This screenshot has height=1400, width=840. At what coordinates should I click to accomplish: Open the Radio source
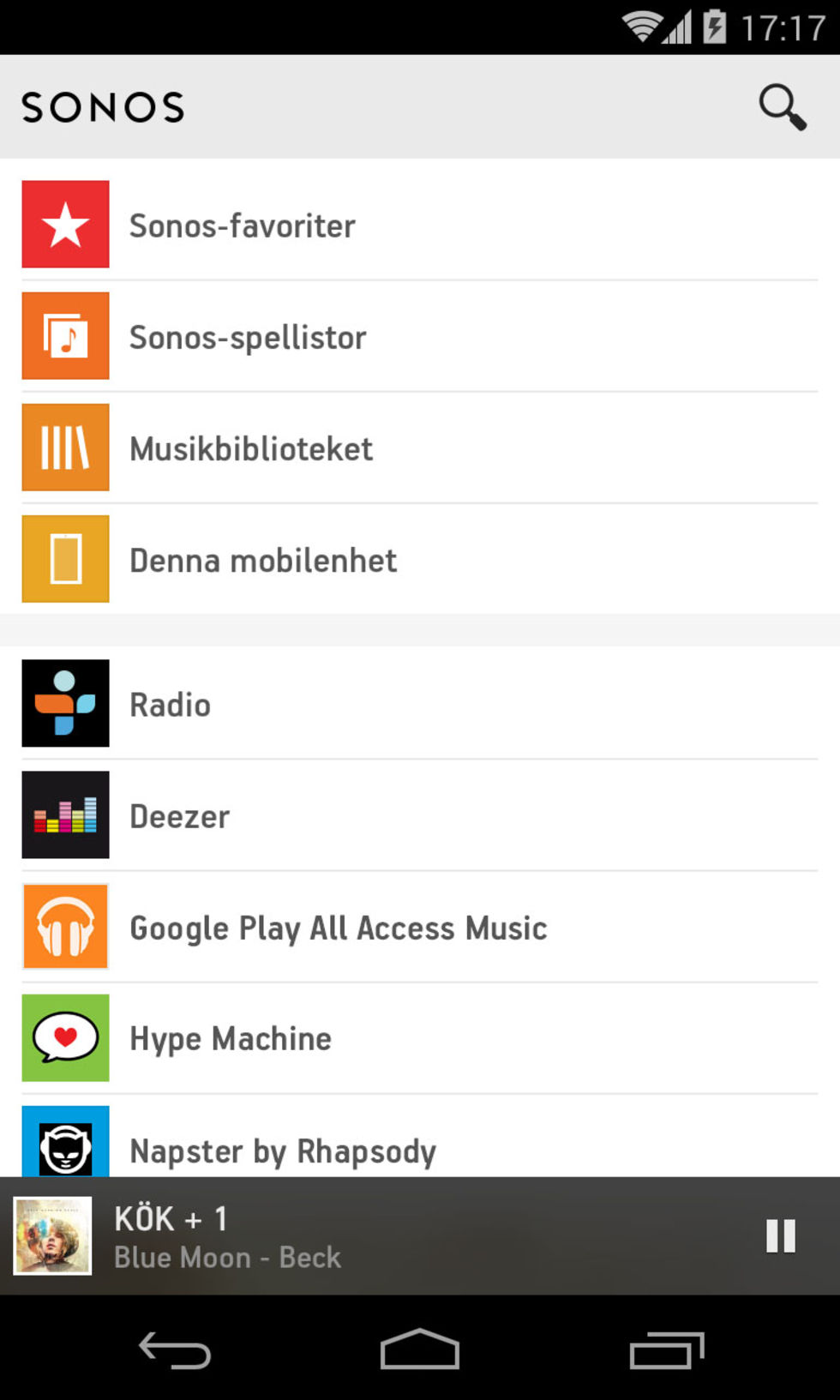tap(171, 705)
